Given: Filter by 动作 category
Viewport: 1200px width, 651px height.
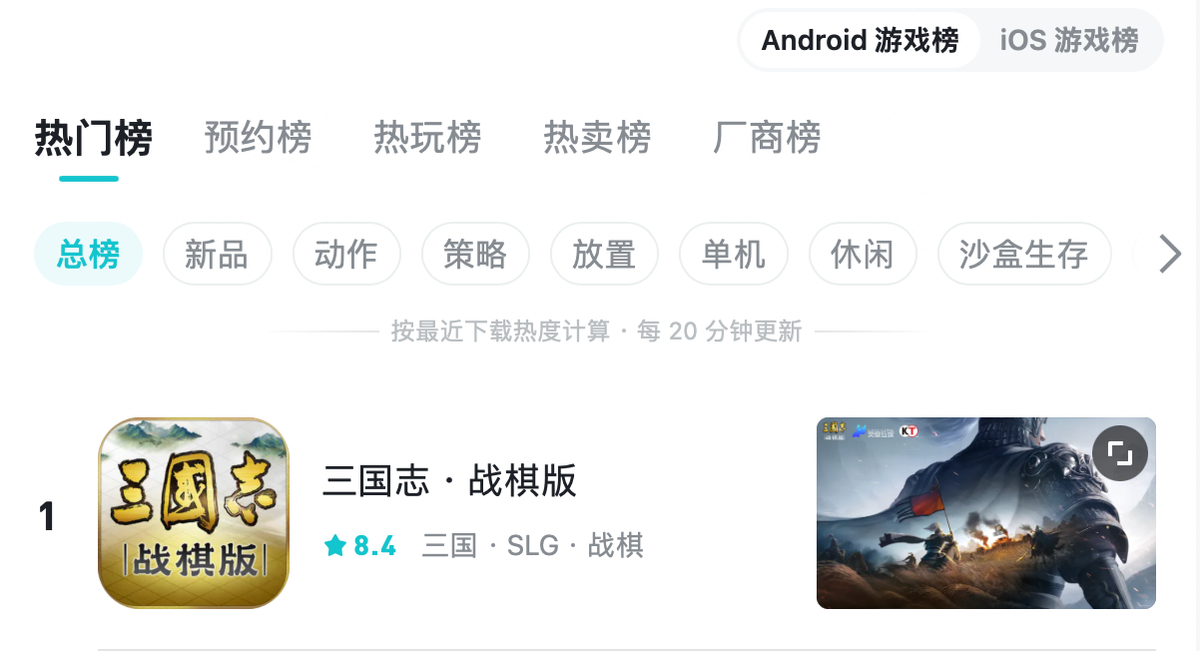Looking at the screenshot, I should coord(346,254).
